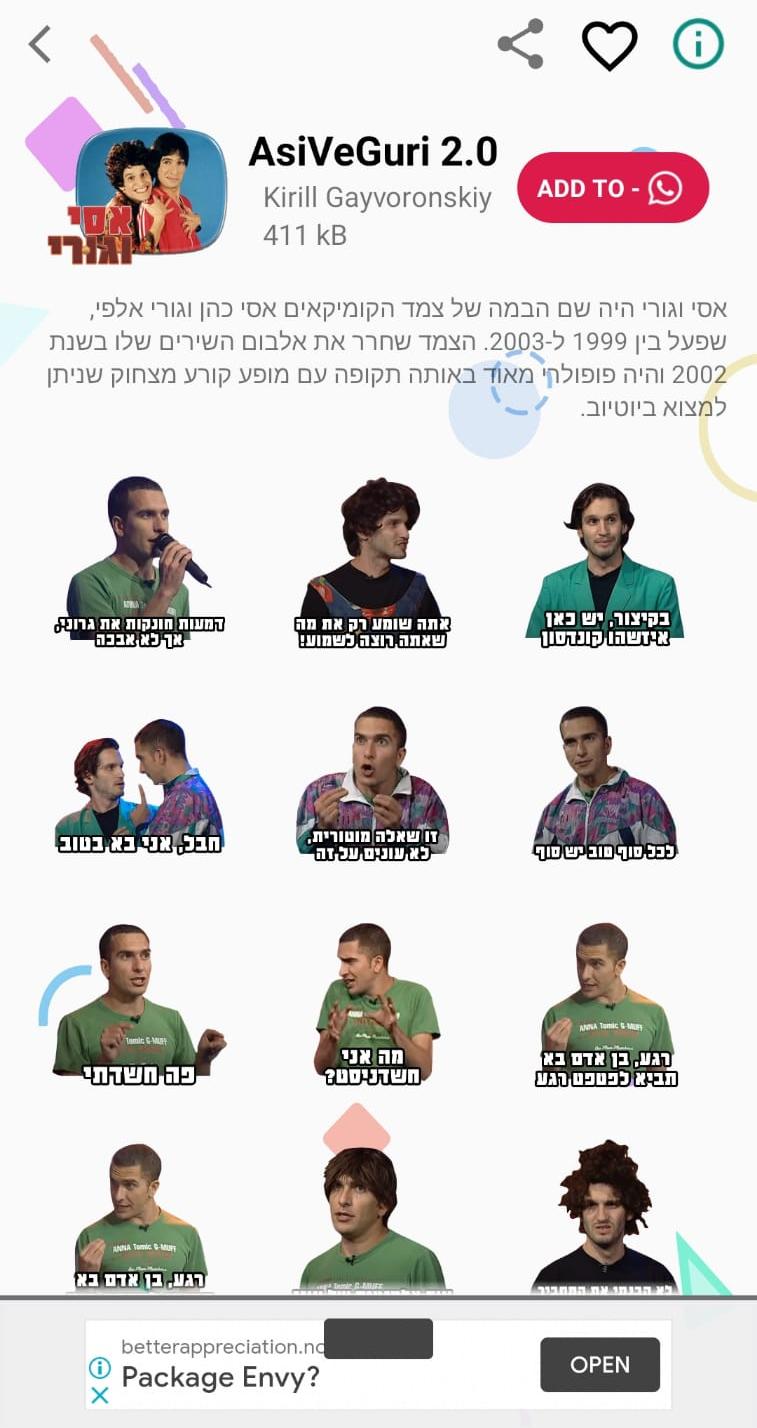Viewport: 757px width, 1428px height.
Task: Open the Package Envy ad
Action: (599, 1365)
